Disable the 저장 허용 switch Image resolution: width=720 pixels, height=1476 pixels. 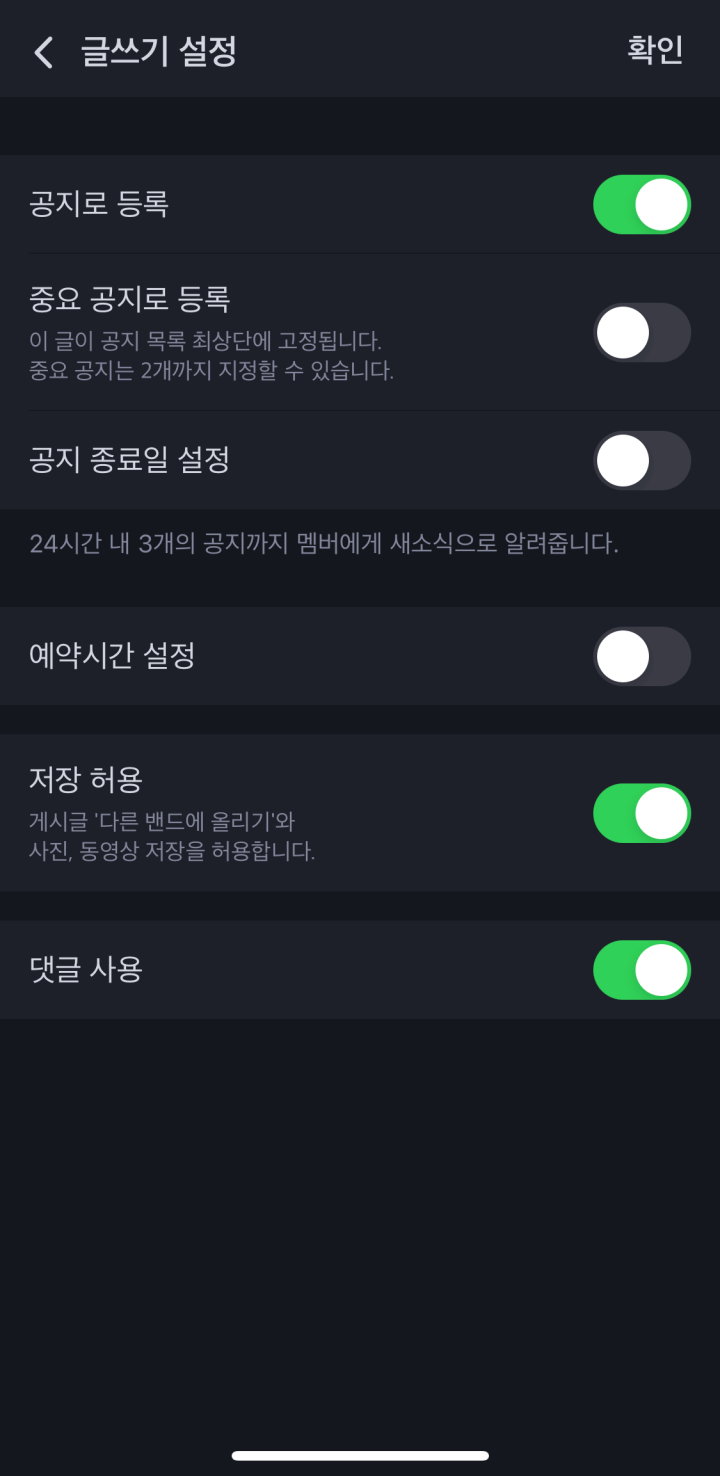pos(641,813)
